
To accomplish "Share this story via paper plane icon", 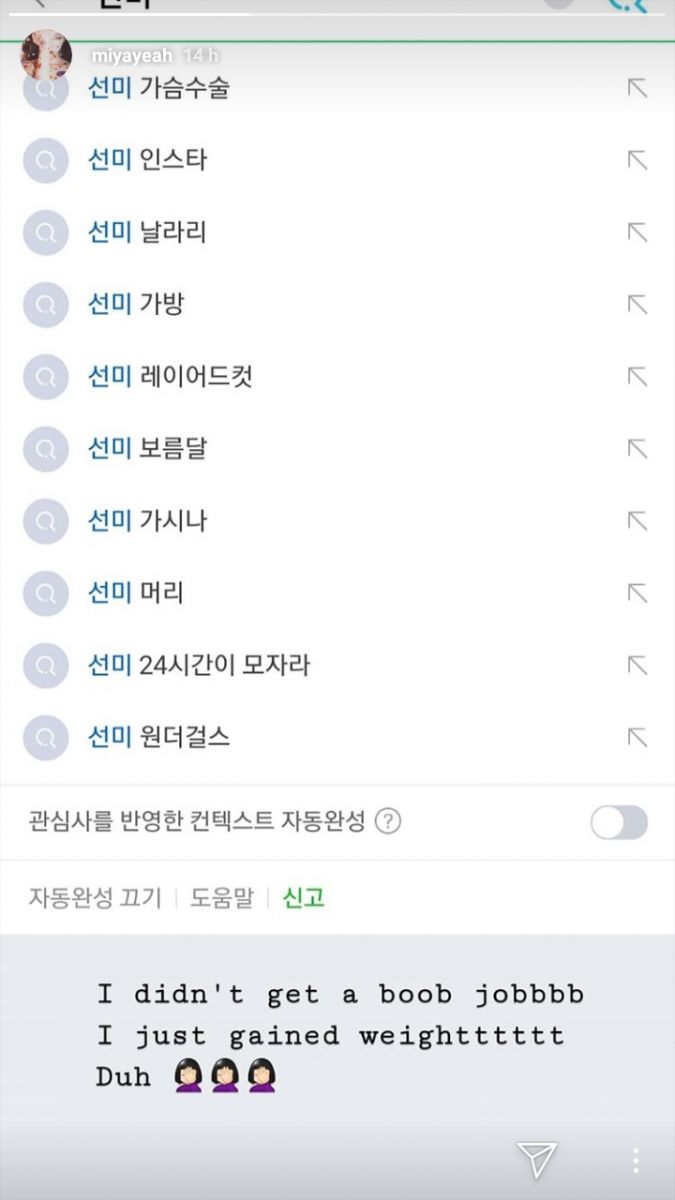I will [537, 1160].
